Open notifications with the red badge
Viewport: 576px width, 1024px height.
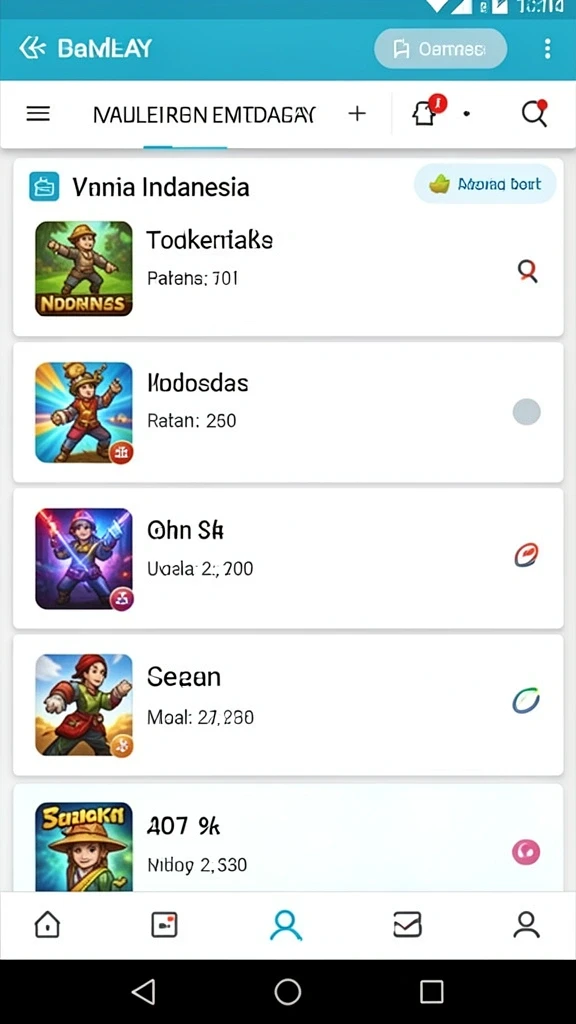click(428, 113)
